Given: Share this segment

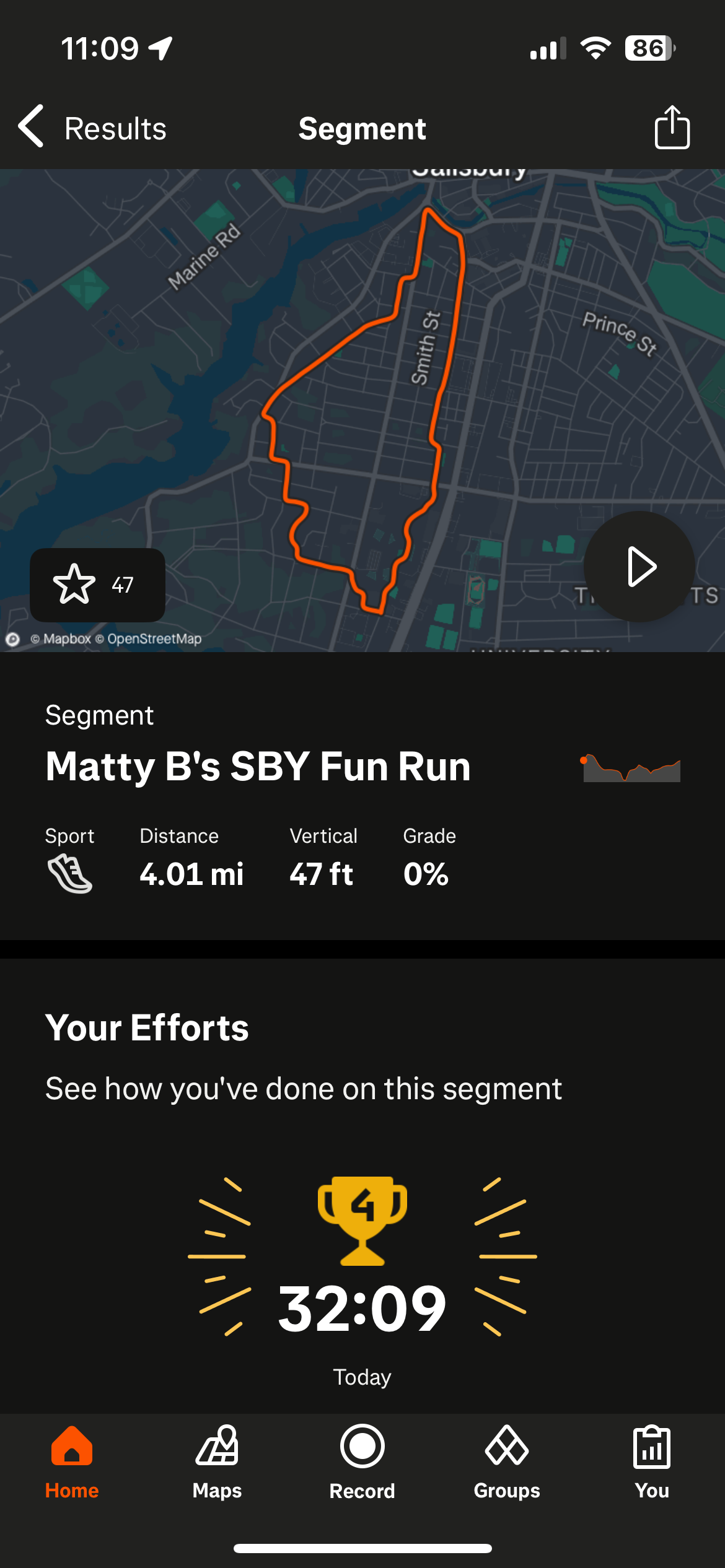Looking at the screenshot, I should point(672,127).
